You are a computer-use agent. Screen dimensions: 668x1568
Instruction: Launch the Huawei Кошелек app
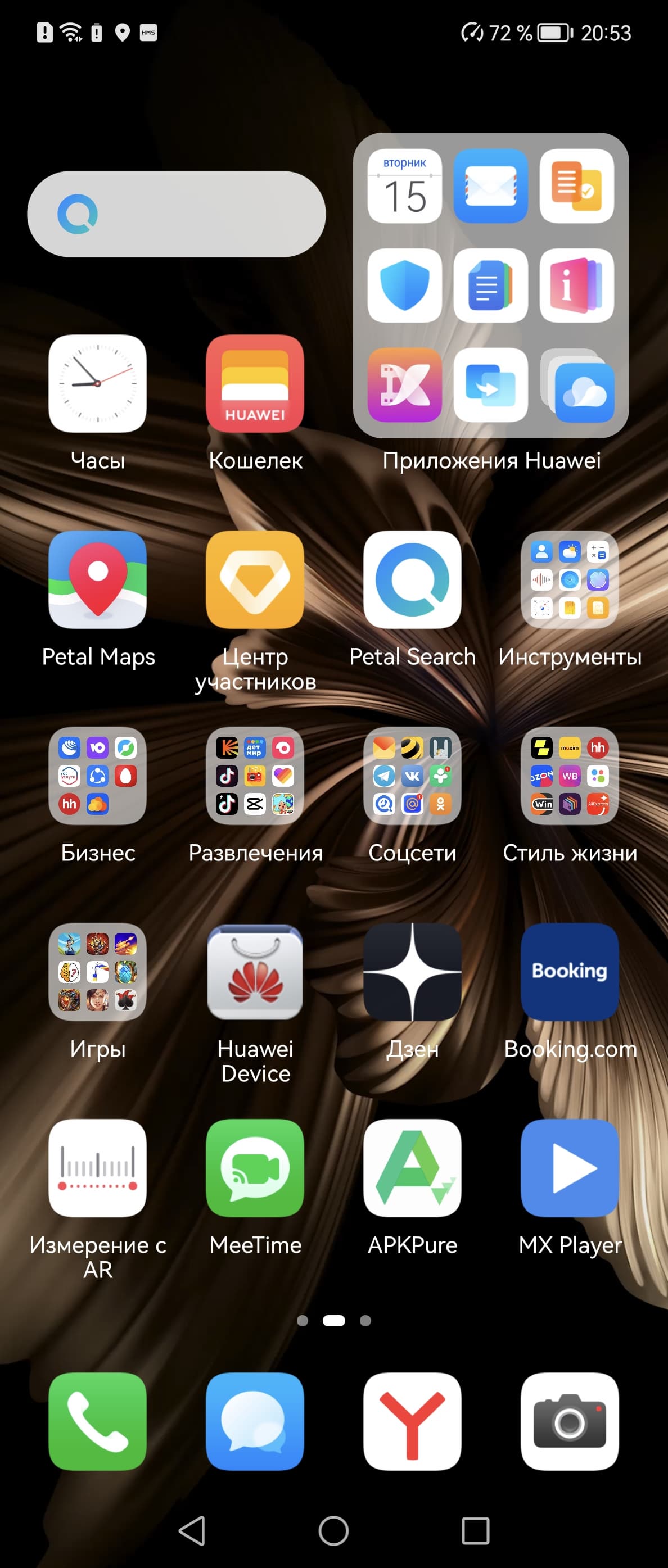pyautogui.click(x=255, y=383)
